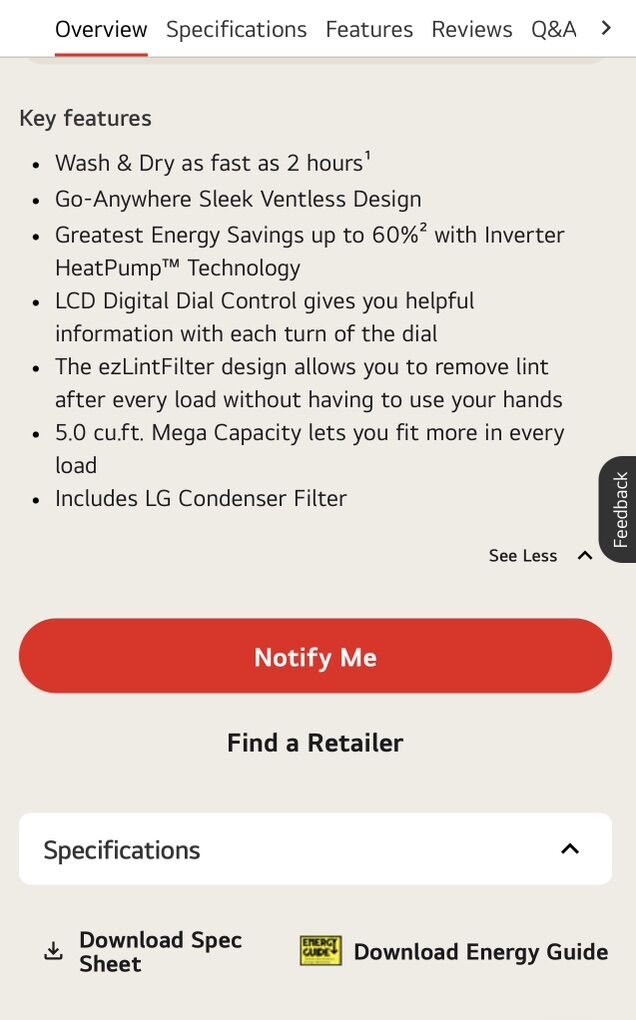Open the Features tab

[369, 29]
